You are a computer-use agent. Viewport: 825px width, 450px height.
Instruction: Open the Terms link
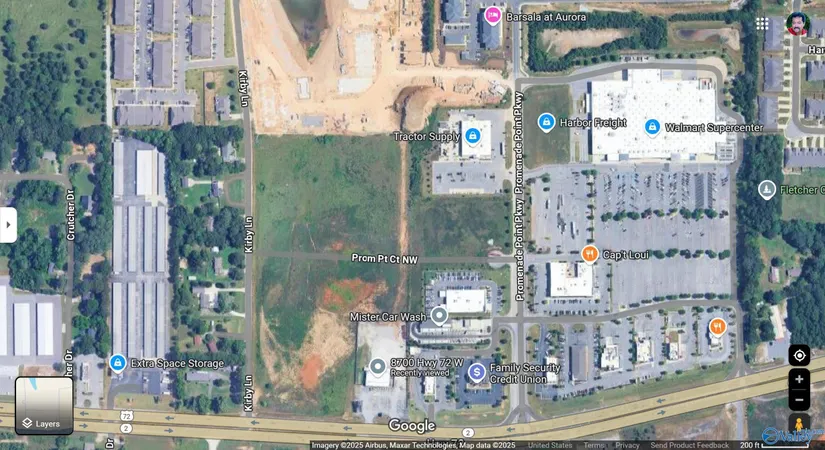pyautogui.click(x=594, y=445)
